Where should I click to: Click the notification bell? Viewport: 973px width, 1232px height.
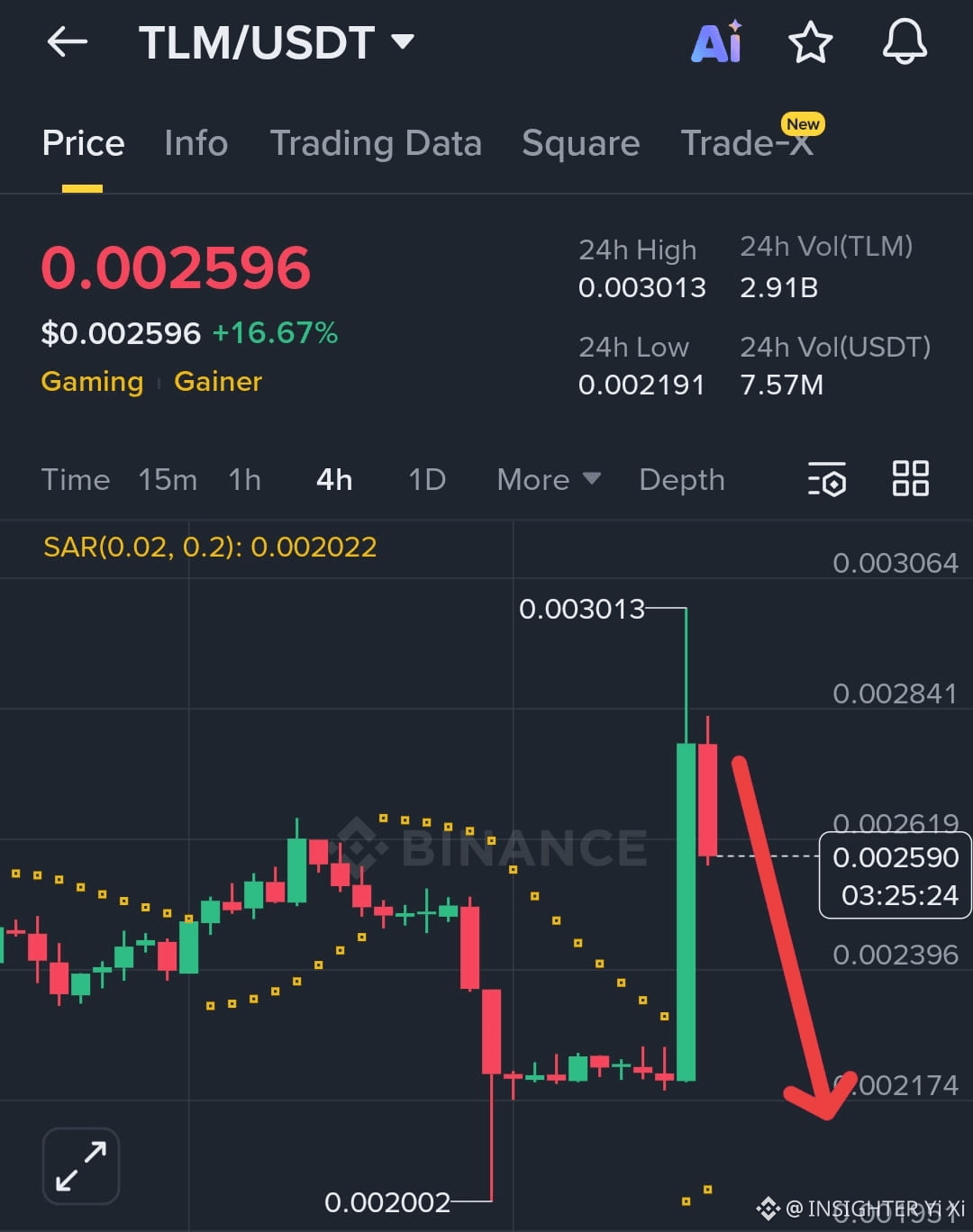click(905, 41)
